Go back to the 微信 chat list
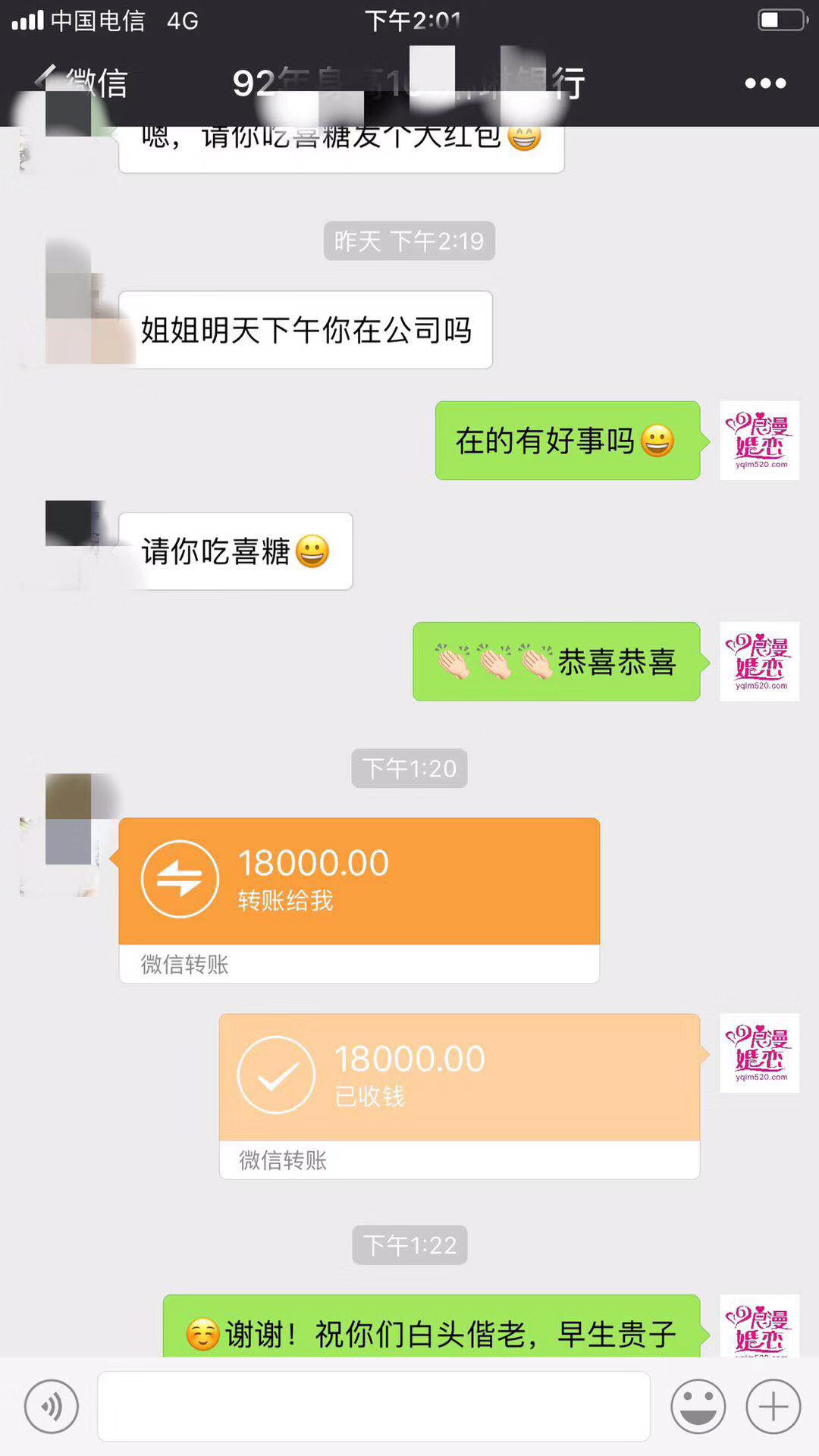The height and width of the screenshot is (1456, 819). click(x=82, y=82)
